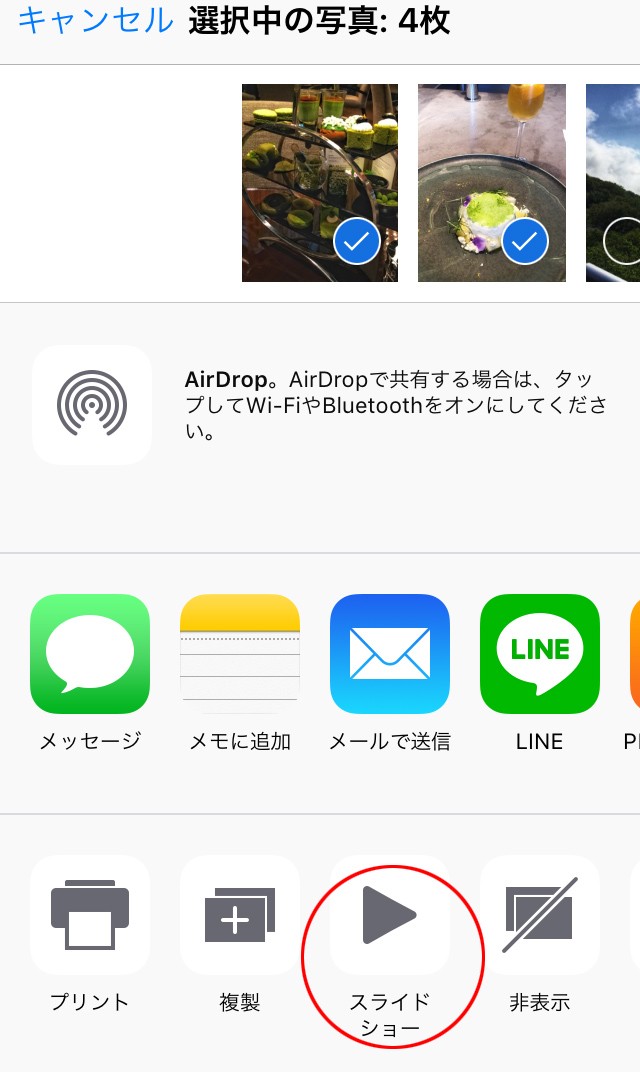This screenshot has height=1072, width=640.
Task: Start the スライドショー slideshow
Action: tap(390, 914)
